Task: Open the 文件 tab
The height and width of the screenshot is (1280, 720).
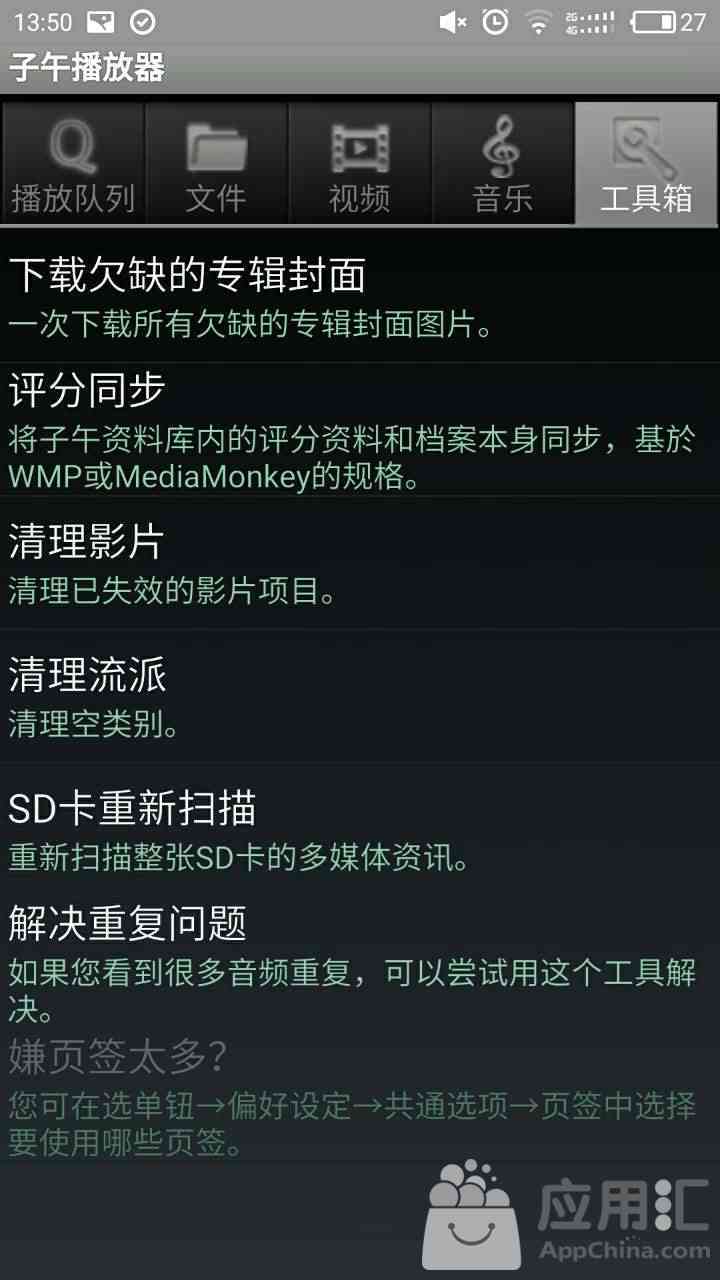Action: pos(216,165)
